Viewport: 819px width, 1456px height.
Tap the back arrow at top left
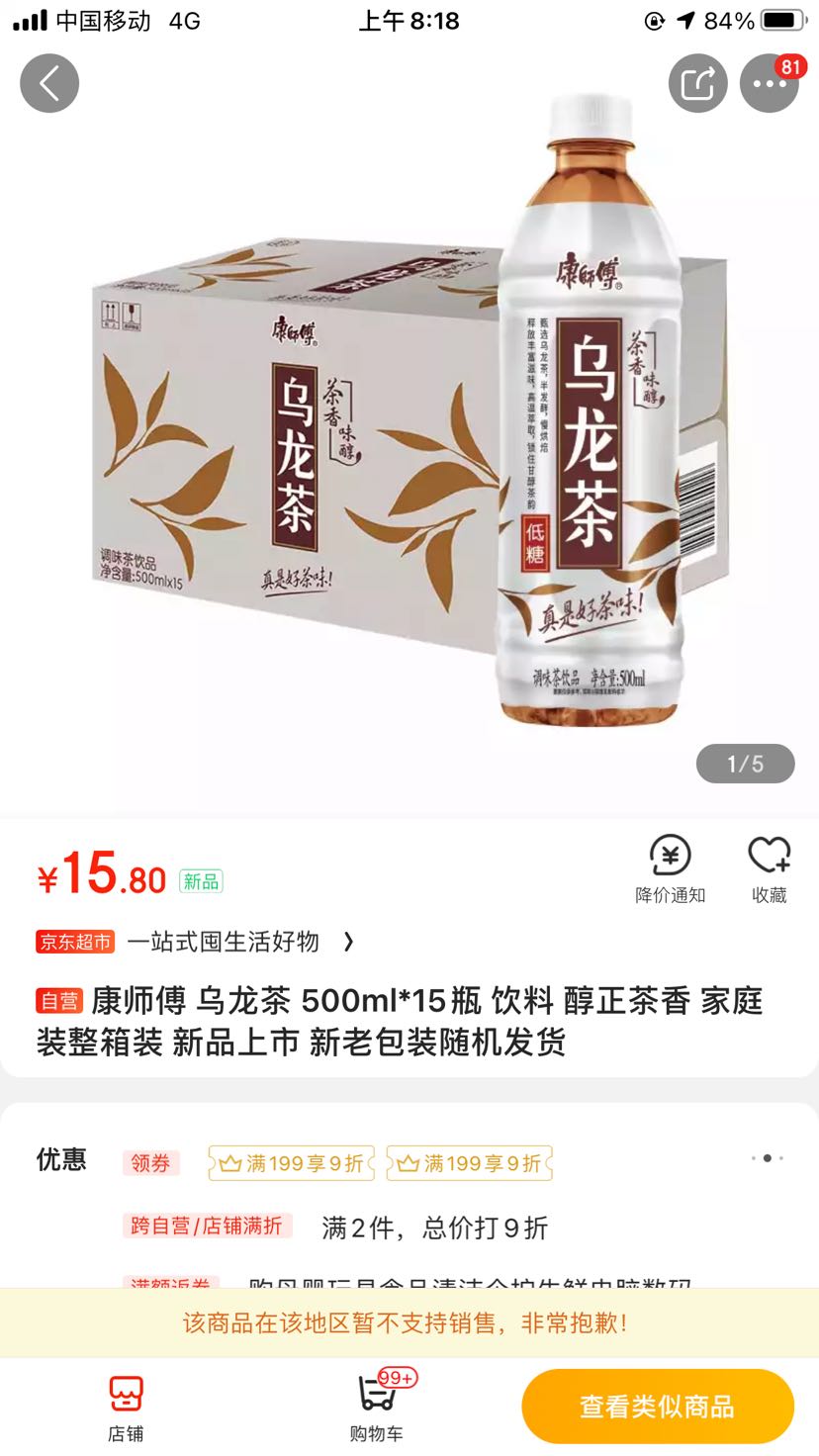pos(49,83)
